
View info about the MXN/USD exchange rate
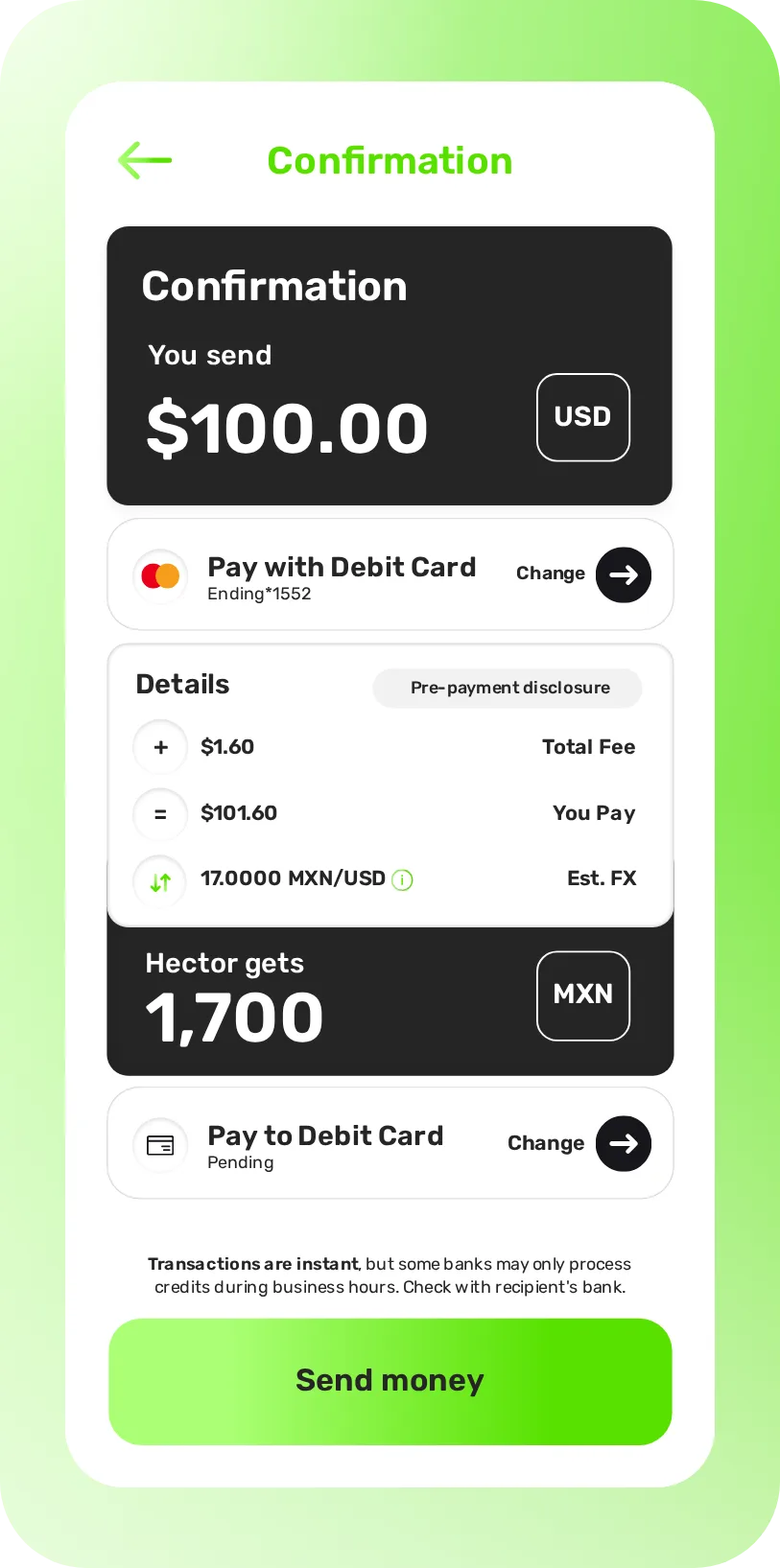403,879
